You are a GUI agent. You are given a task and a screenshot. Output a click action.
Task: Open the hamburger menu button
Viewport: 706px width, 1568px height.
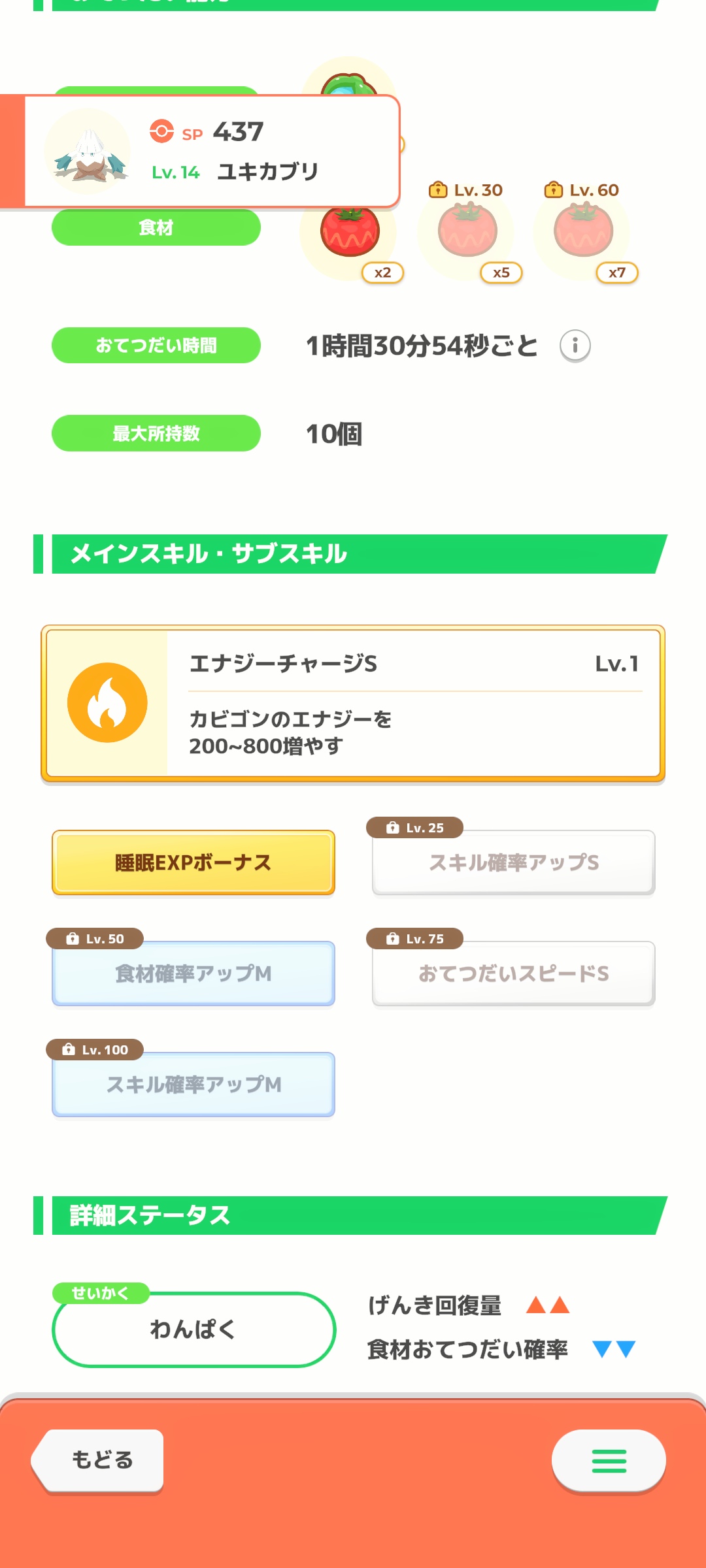pyautogui.click(x=609, y=1461)
